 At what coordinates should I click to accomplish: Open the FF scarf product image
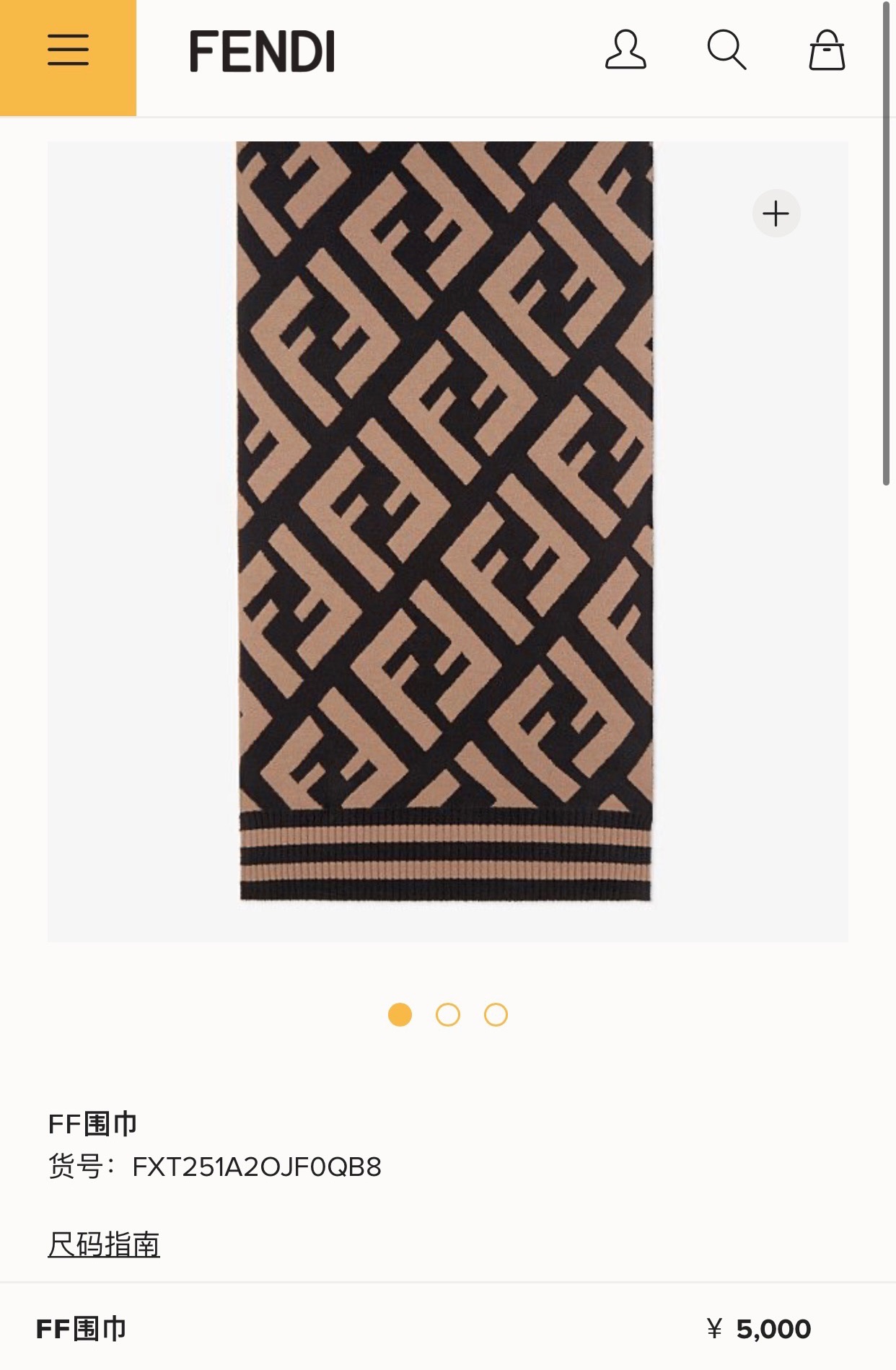pyautogui.click(x=446, y=519)
